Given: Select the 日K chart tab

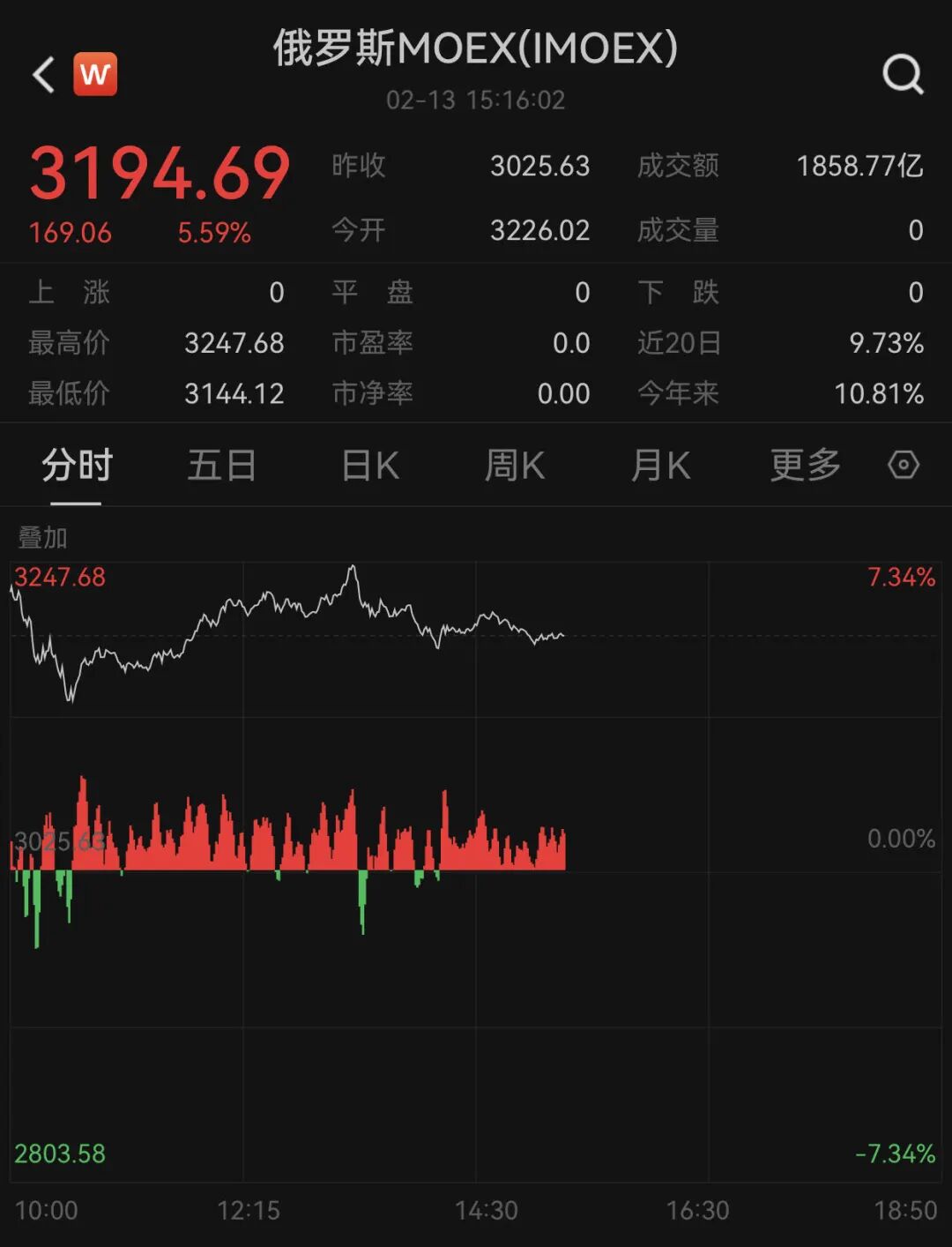Looking at the screenshot, I should (370, 465).
